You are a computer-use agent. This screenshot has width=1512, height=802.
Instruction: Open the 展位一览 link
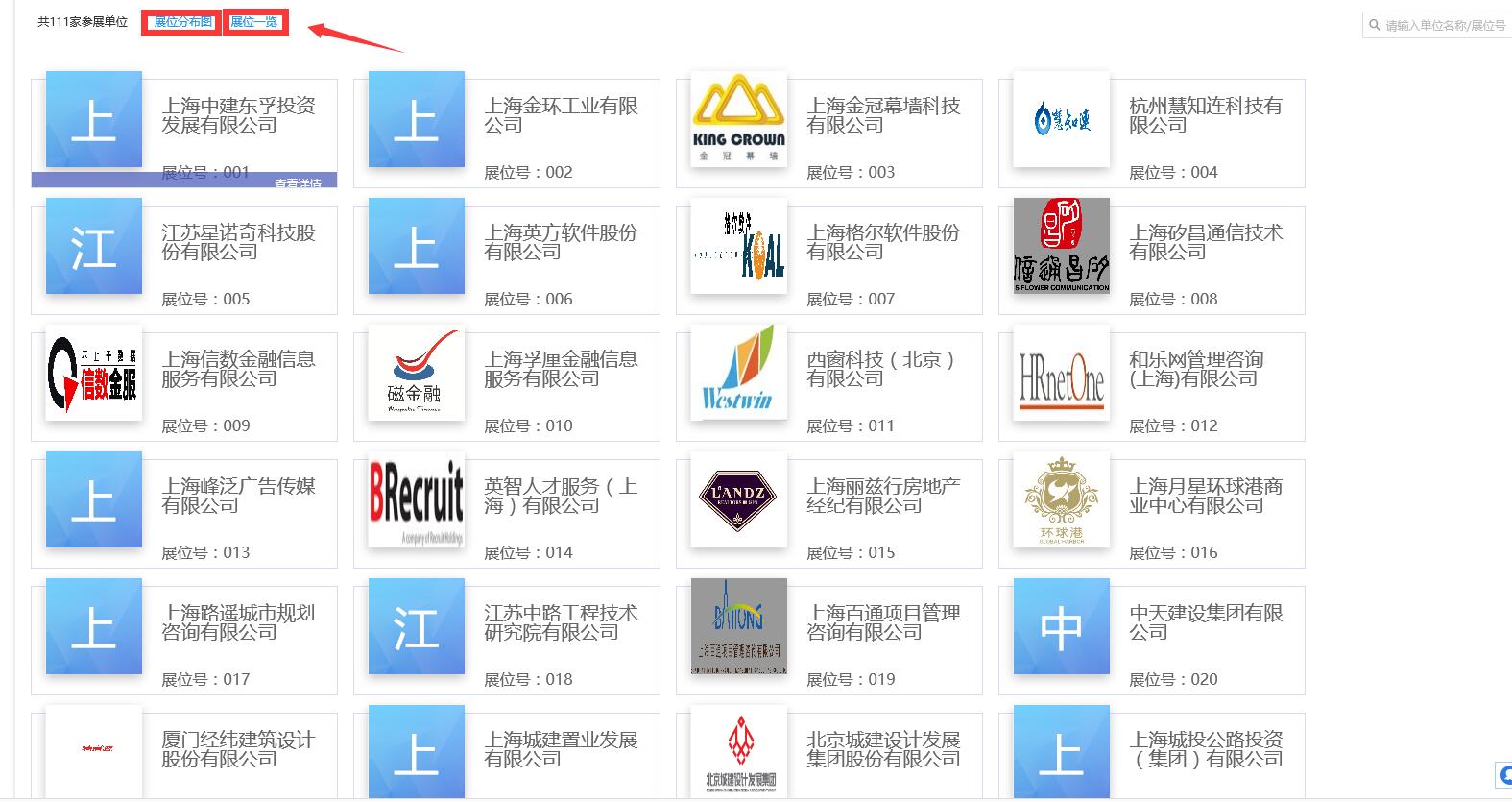coord(254,22)
